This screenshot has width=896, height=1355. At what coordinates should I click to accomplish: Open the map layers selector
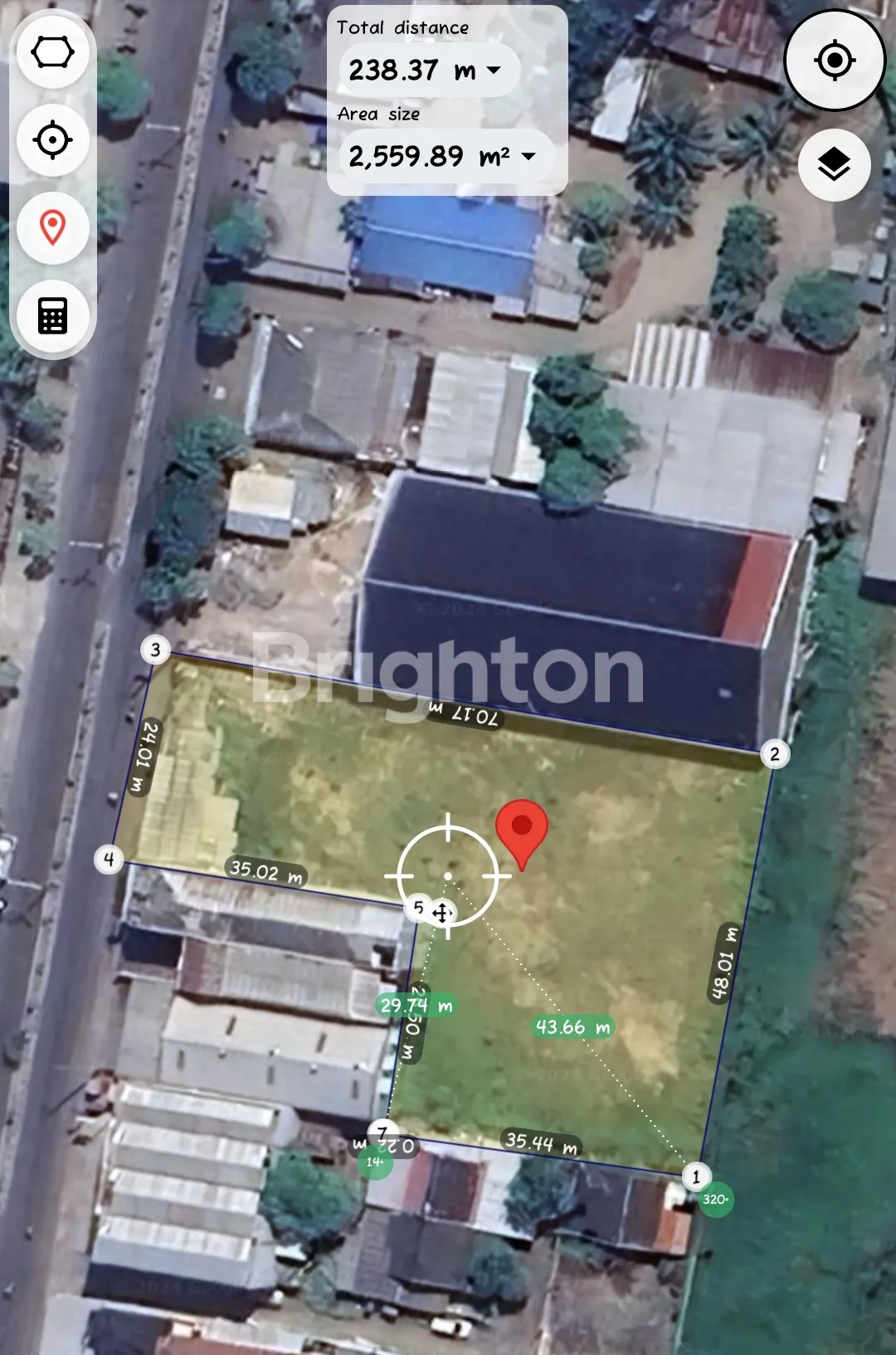(834, 165)
